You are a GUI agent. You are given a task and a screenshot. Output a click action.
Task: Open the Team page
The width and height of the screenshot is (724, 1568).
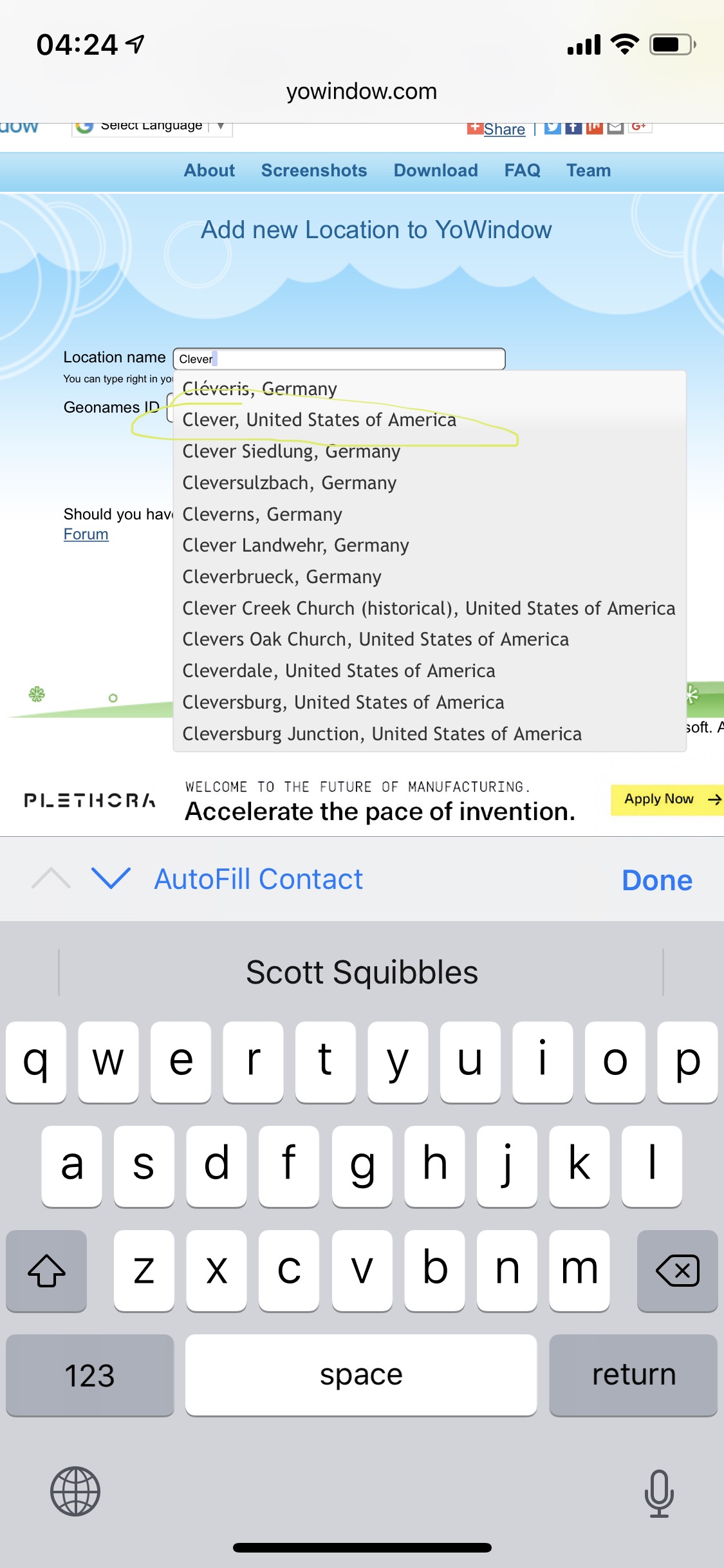pyautogui.click(x=588, y=171)
